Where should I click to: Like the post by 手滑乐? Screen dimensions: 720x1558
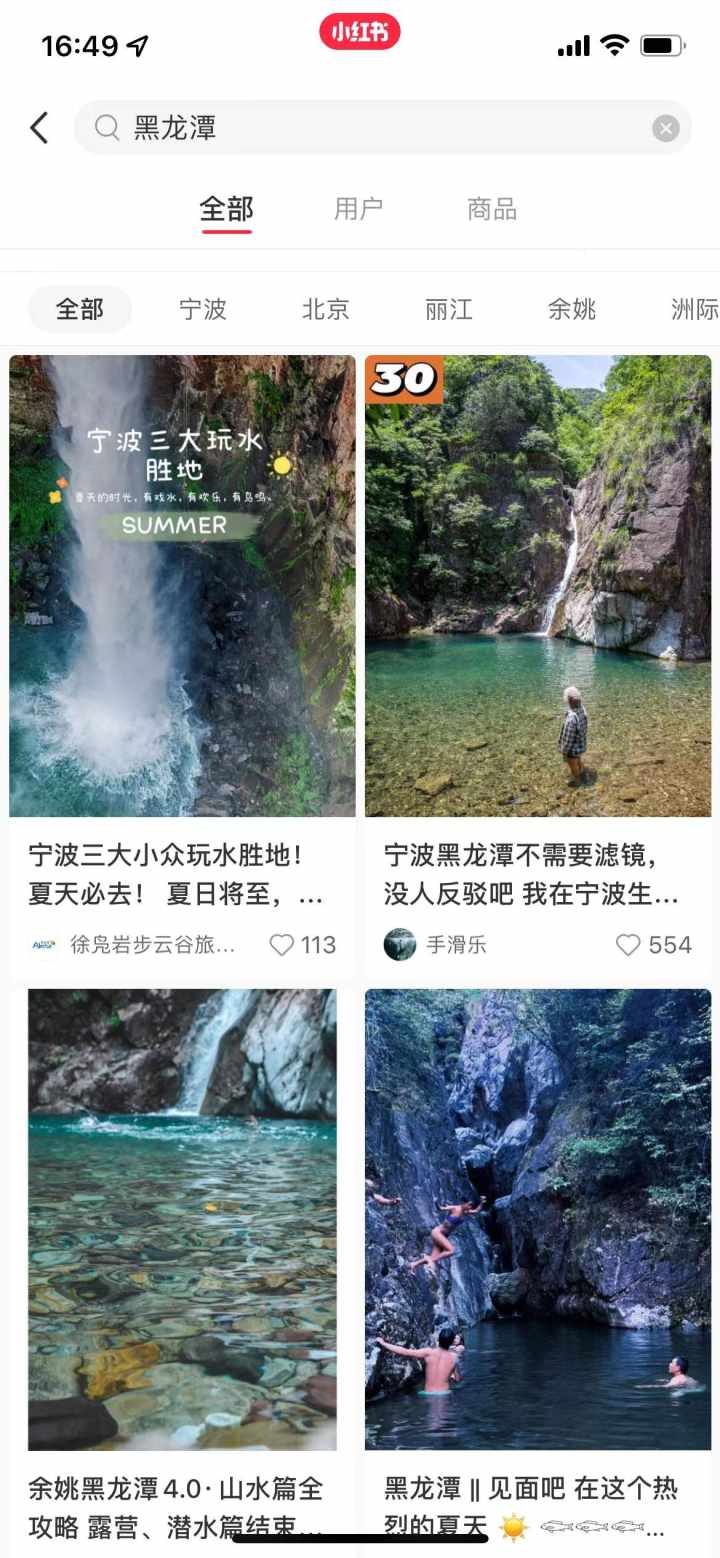(x=628, y=945)
